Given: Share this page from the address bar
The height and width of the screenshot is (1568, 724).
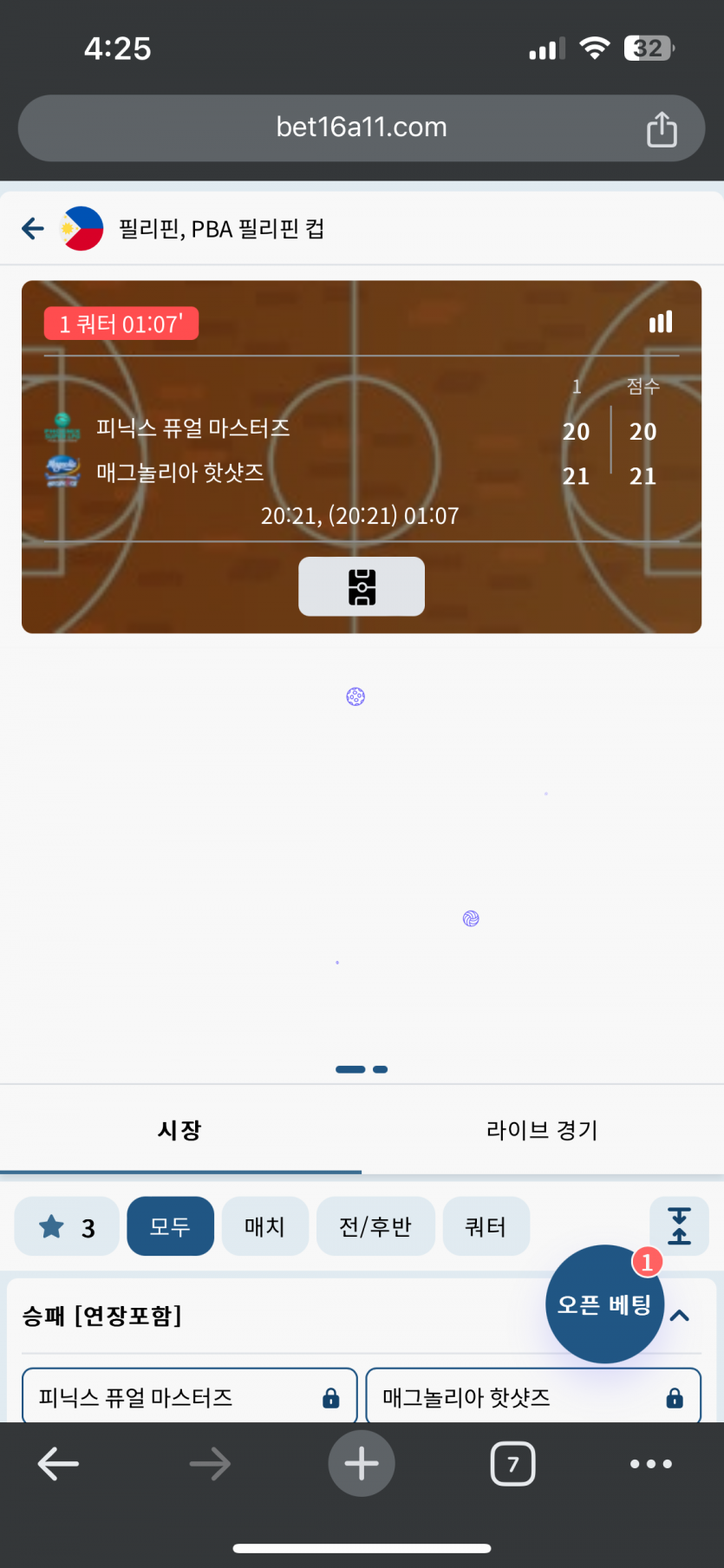Looking at the screenshot, I should 662,129.
